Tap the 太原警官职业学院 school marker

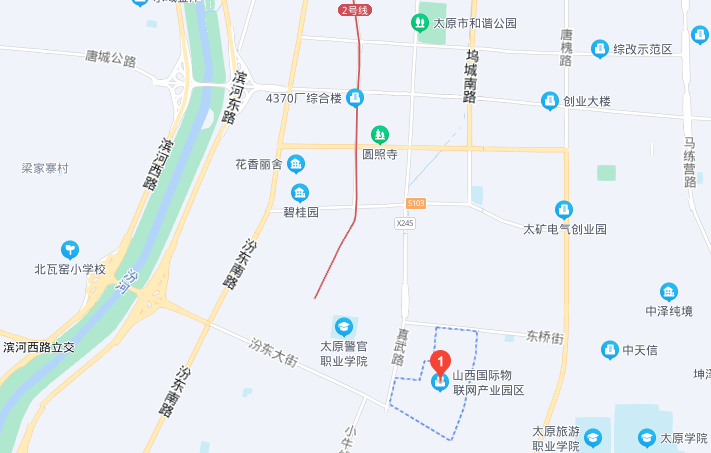pyautogui.click(x=344, y=327)
